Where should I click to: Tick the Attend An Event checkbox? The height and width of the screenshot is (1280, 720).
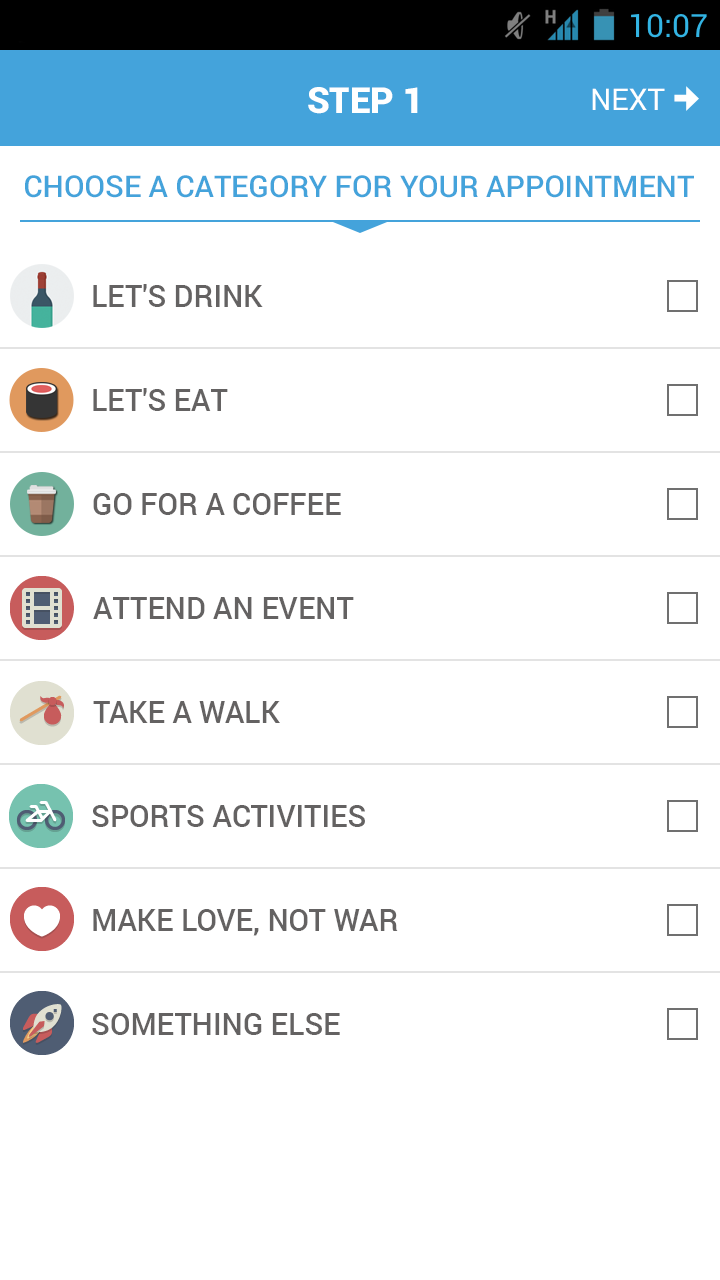click(682, 608)
